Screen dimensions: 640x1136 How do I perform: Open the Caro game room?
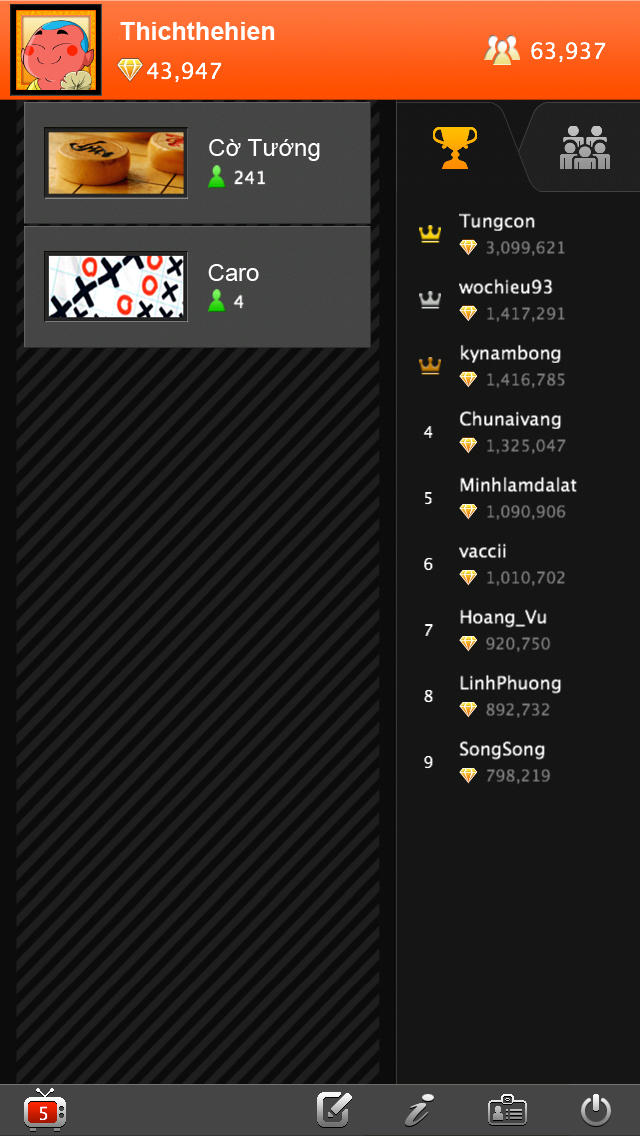pyautogui.click(x=197, y=287)
